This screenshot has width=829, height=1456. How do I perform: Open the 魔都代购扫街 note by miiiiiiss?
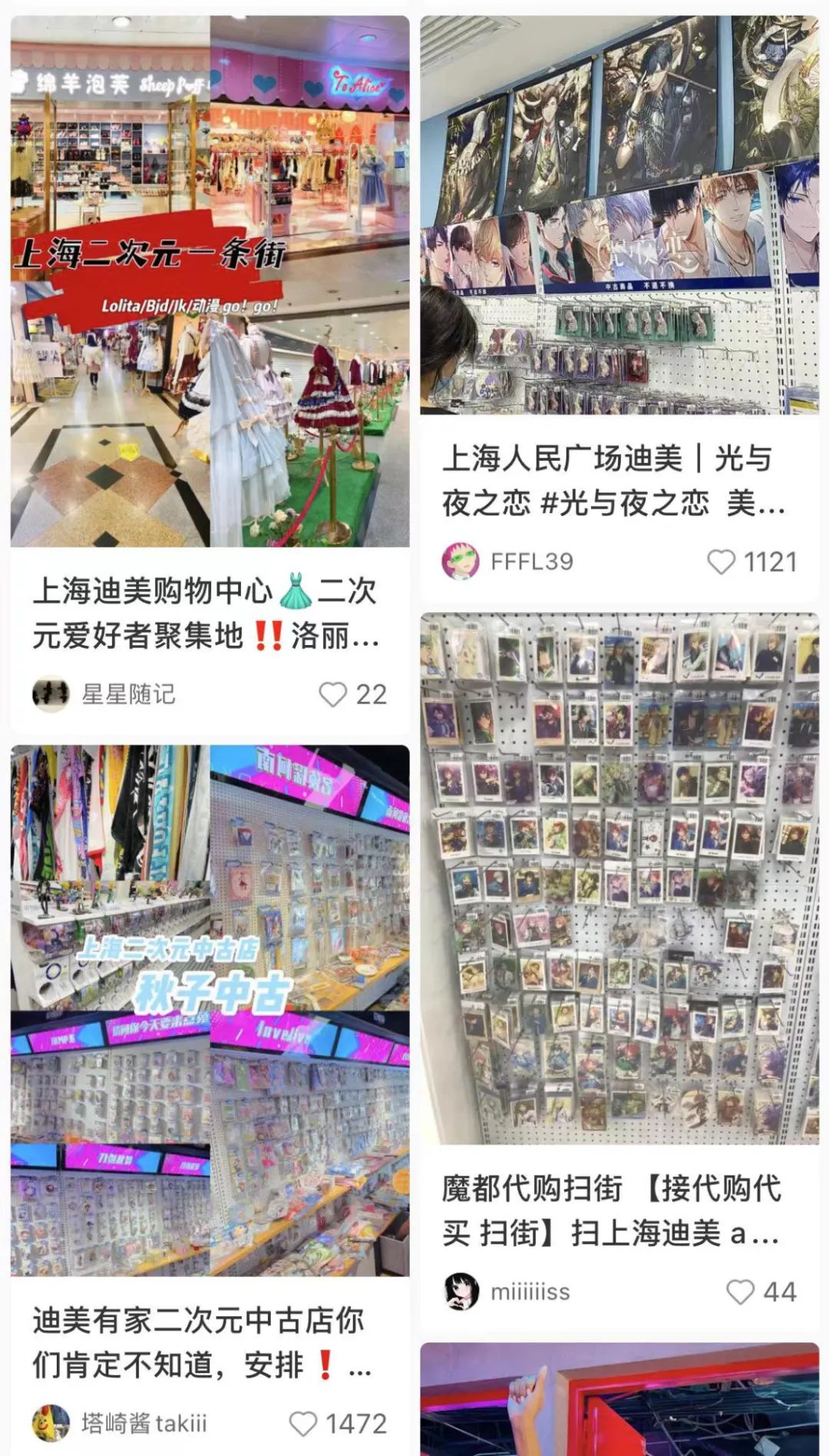point(619,878)
